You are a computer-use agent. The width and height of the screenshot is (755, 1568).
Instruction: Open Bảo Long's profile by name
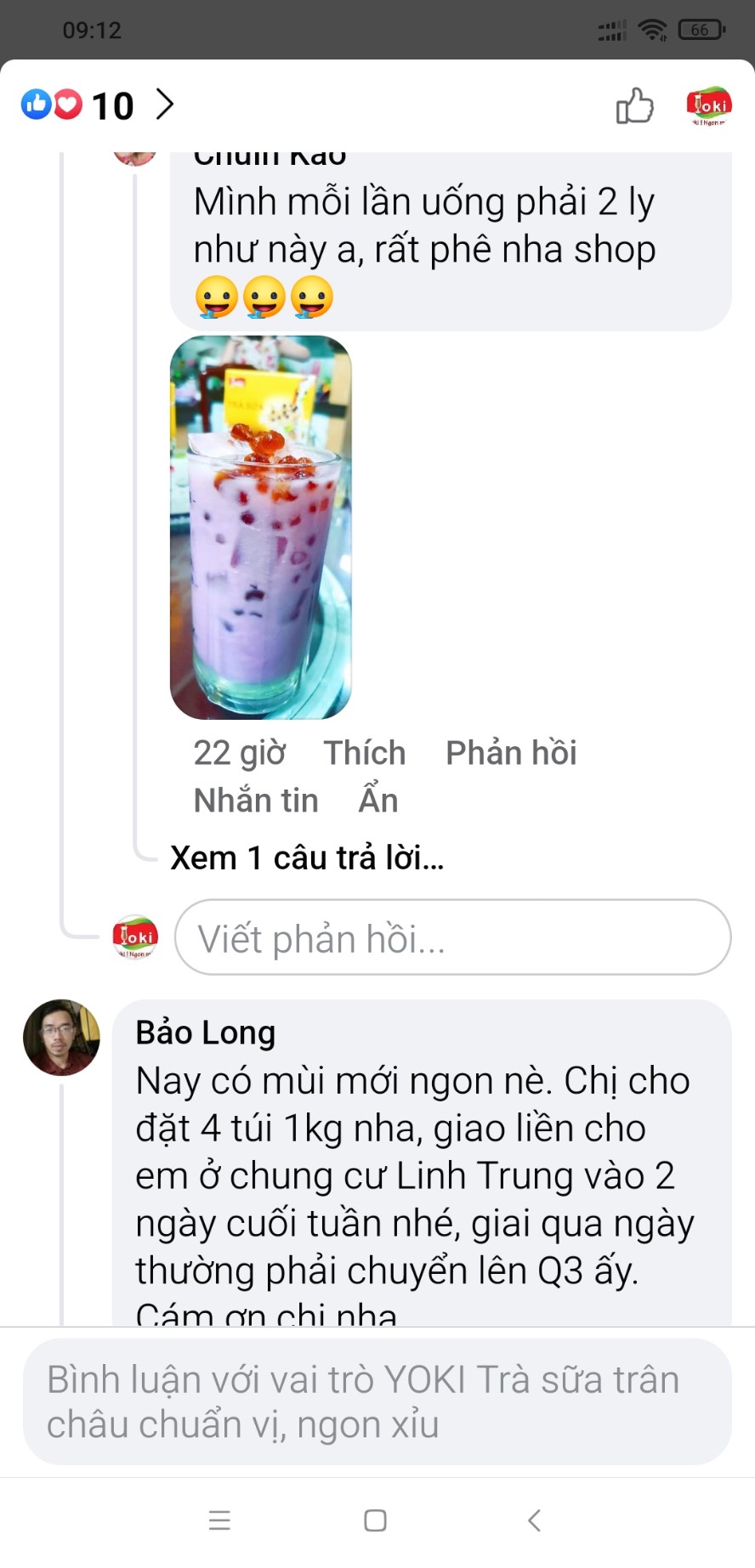tap(206, 1033)
